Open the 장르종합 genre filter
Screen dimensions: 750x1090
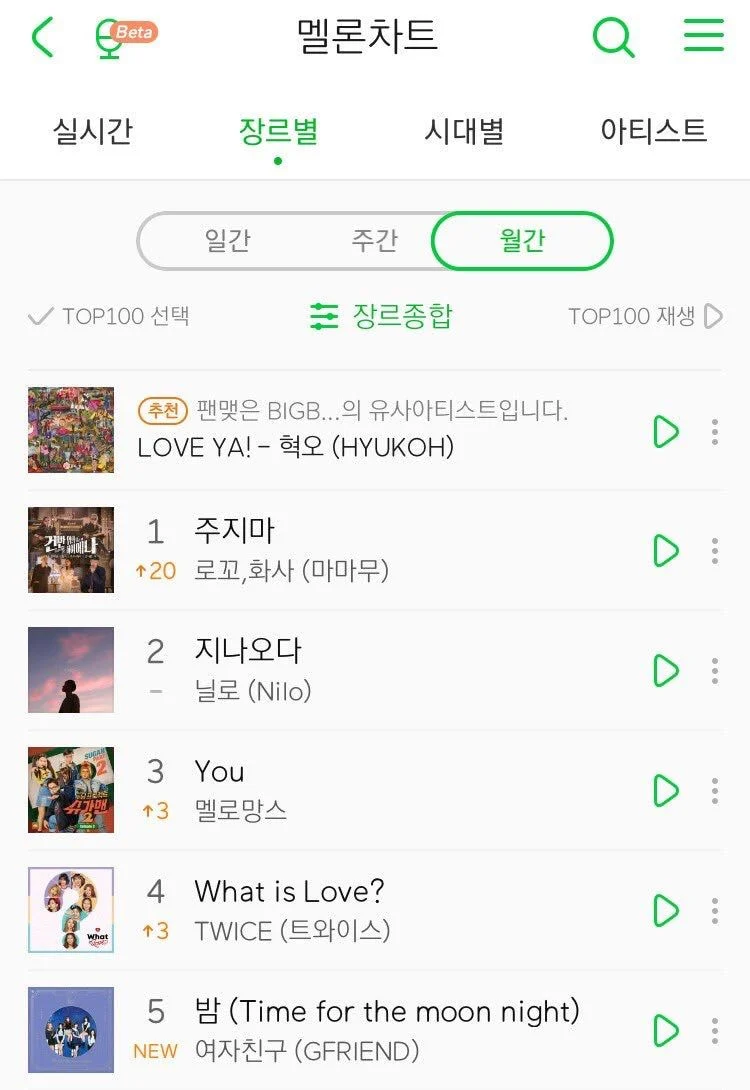point(381,317)
